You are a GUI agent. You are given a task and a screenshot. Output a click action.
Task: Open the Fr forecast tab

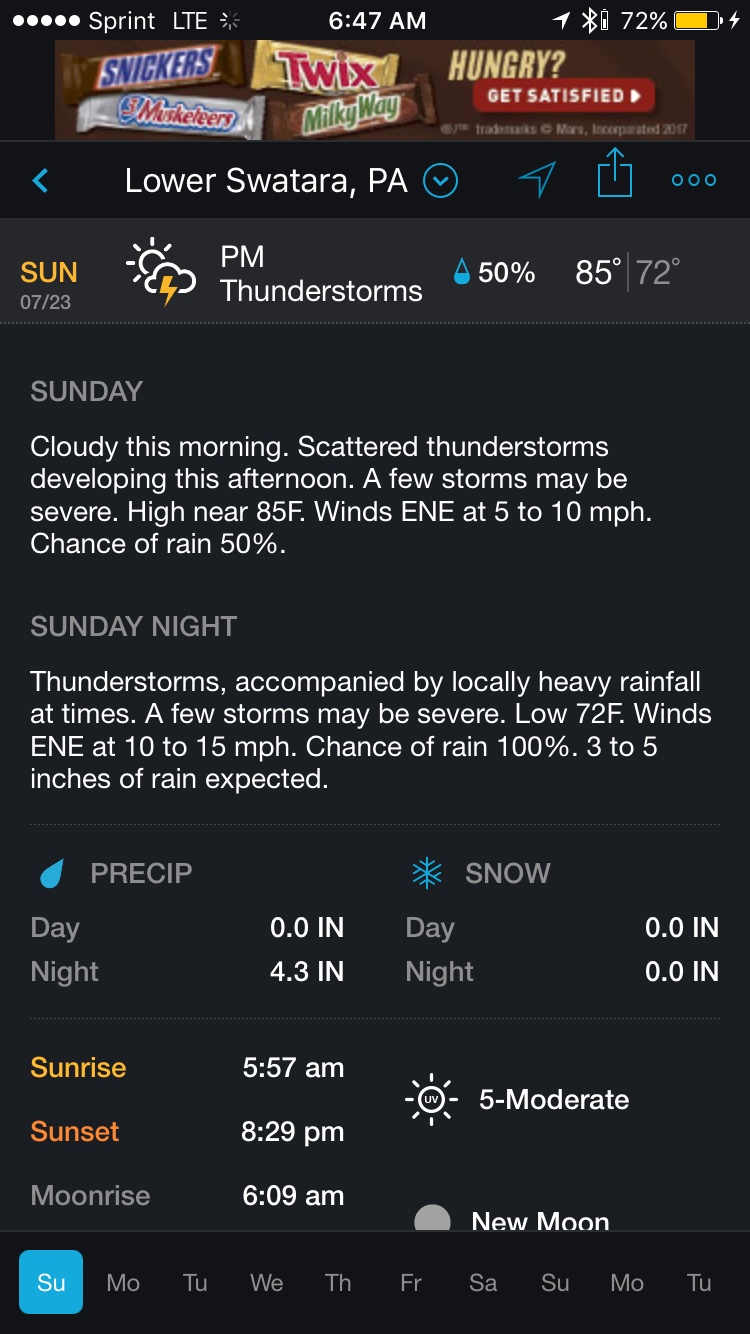411,1282
